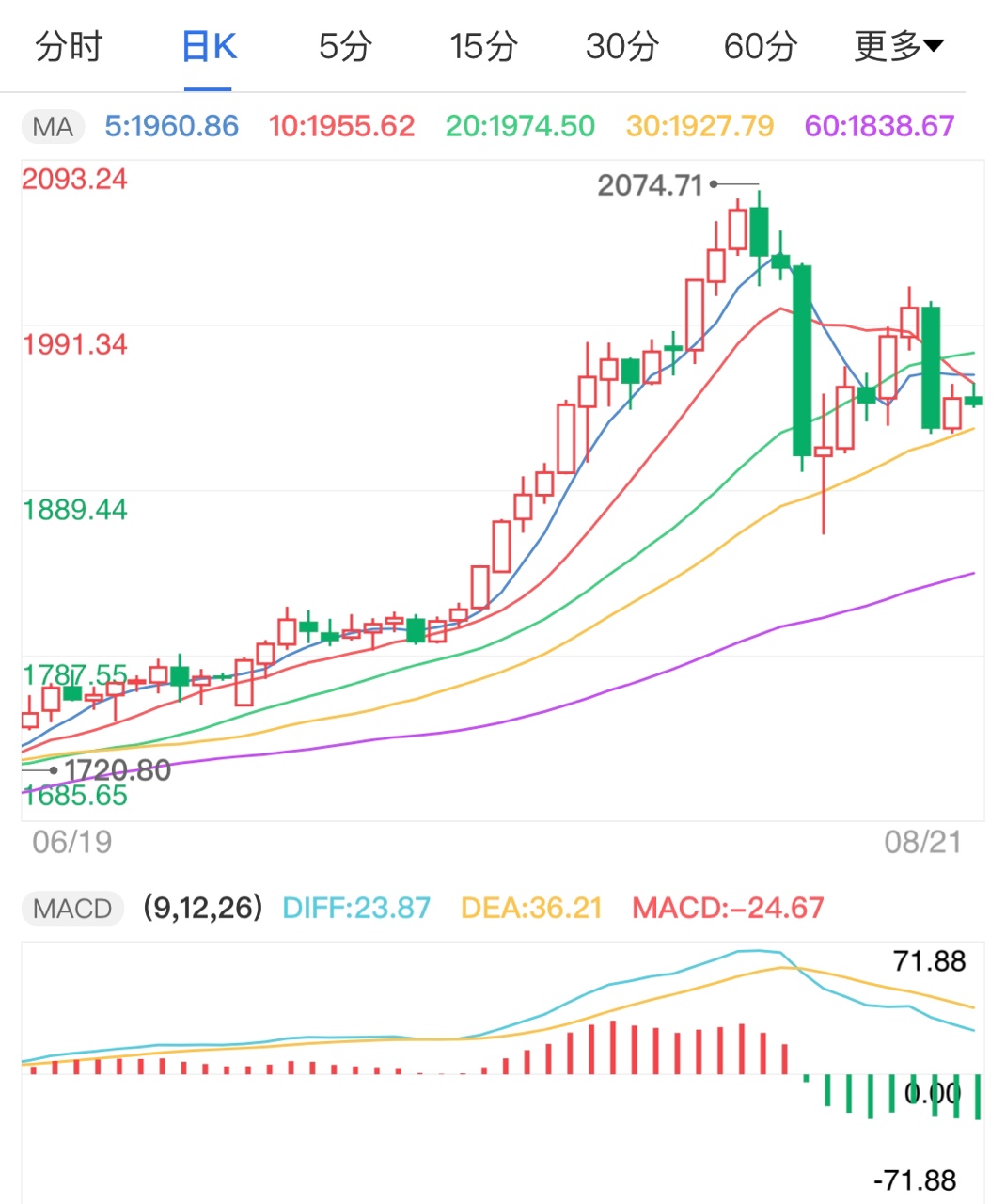The width and height of the screenshot is (1006, 1204).
Task: Toggle the green MA20 value 1974.50
Action: 518,126
